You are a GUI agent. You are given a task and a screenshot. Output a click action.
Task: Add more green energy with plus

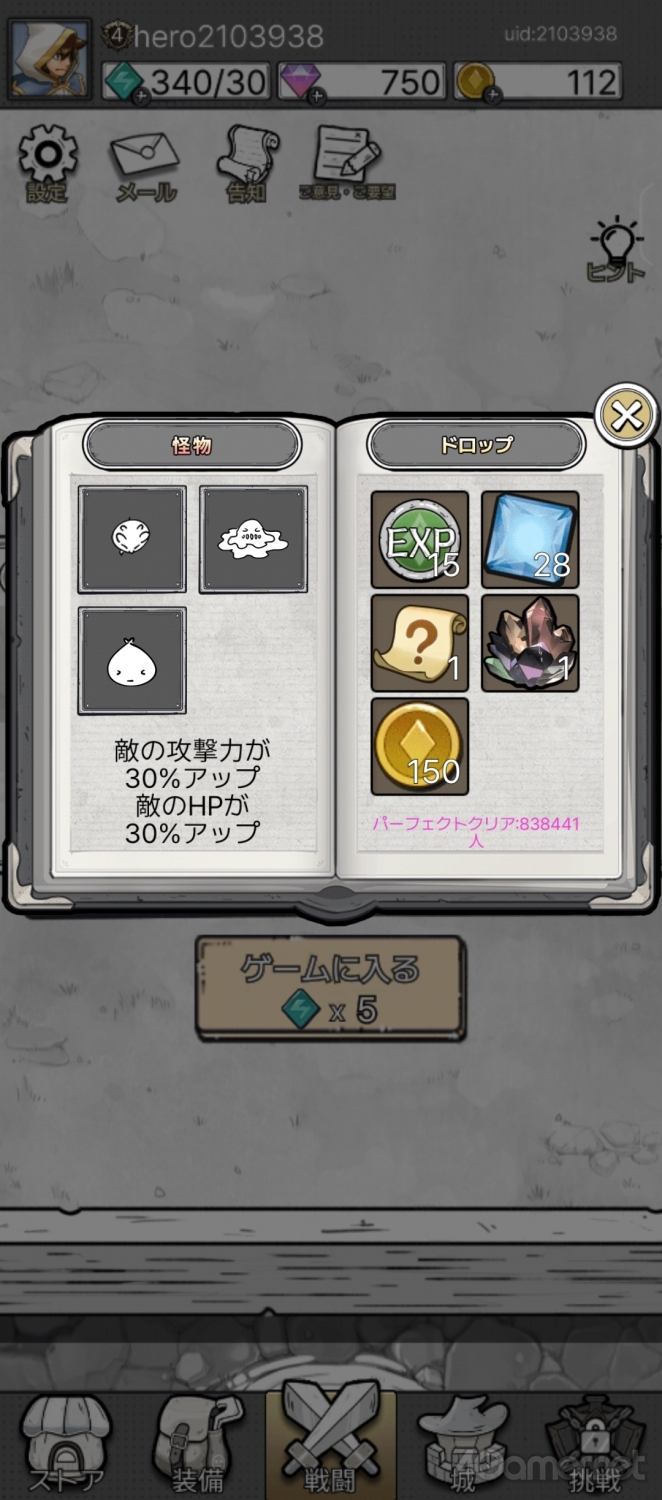141,96
